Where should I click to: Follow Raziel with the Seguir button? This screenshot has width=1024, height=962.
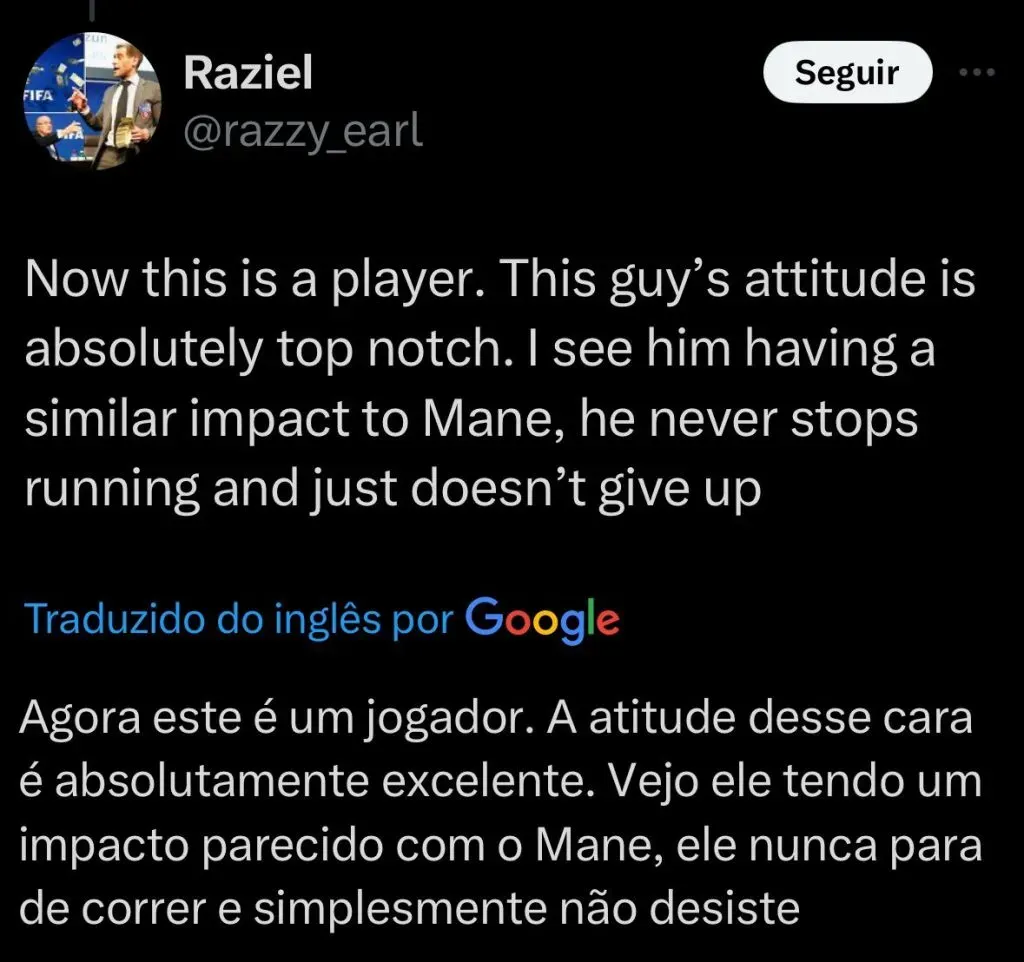[x=846, y=73]
